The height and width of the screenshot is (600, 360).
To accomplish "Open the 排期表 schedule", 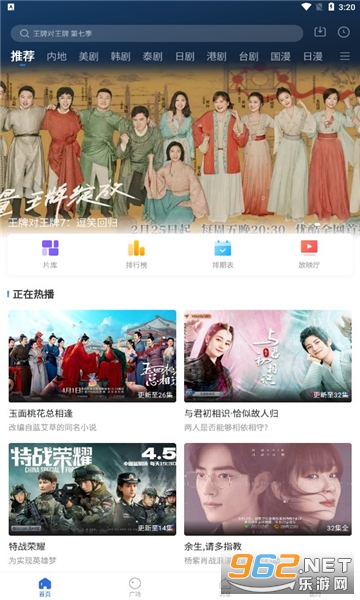I will point(223,254).
